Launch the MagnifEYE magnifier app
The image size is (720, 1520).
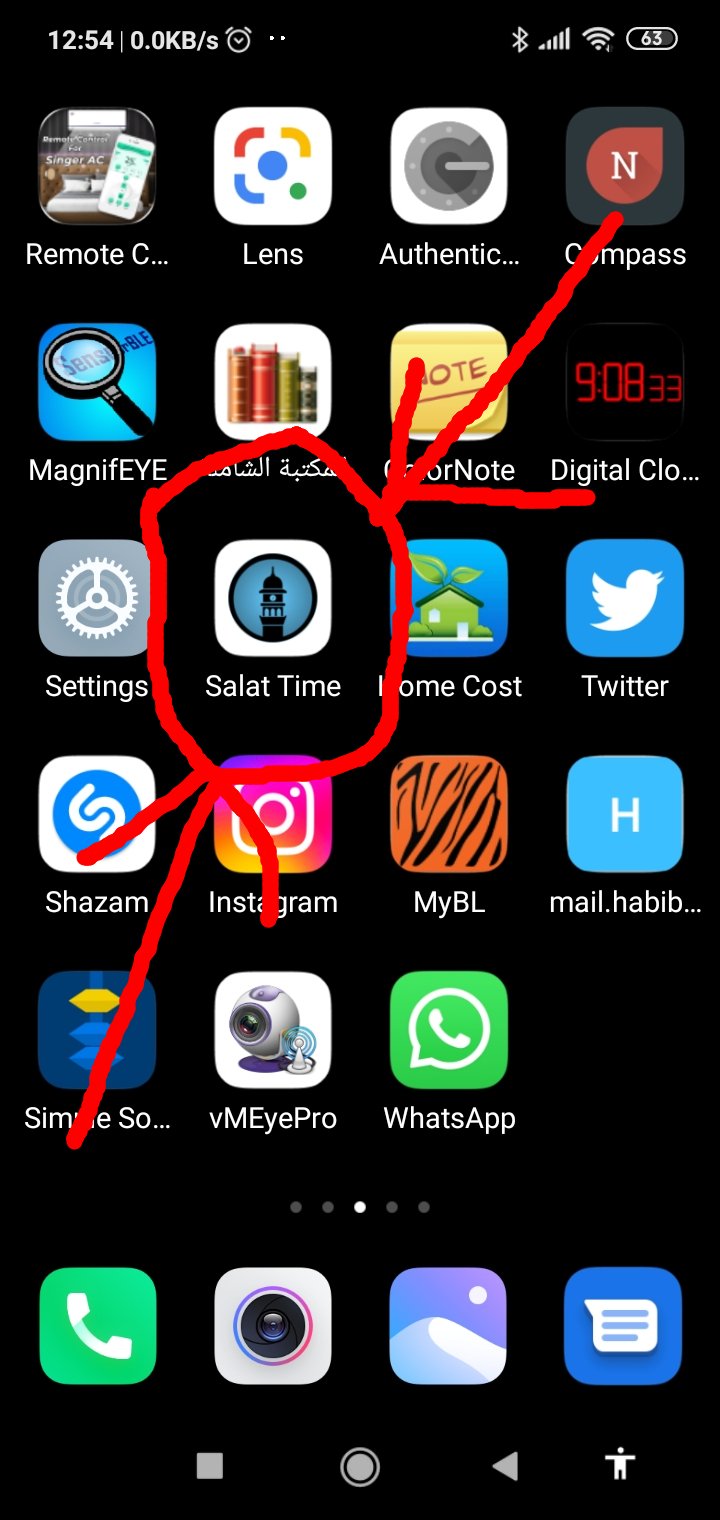pyautogui.click(x=97, y=382)
